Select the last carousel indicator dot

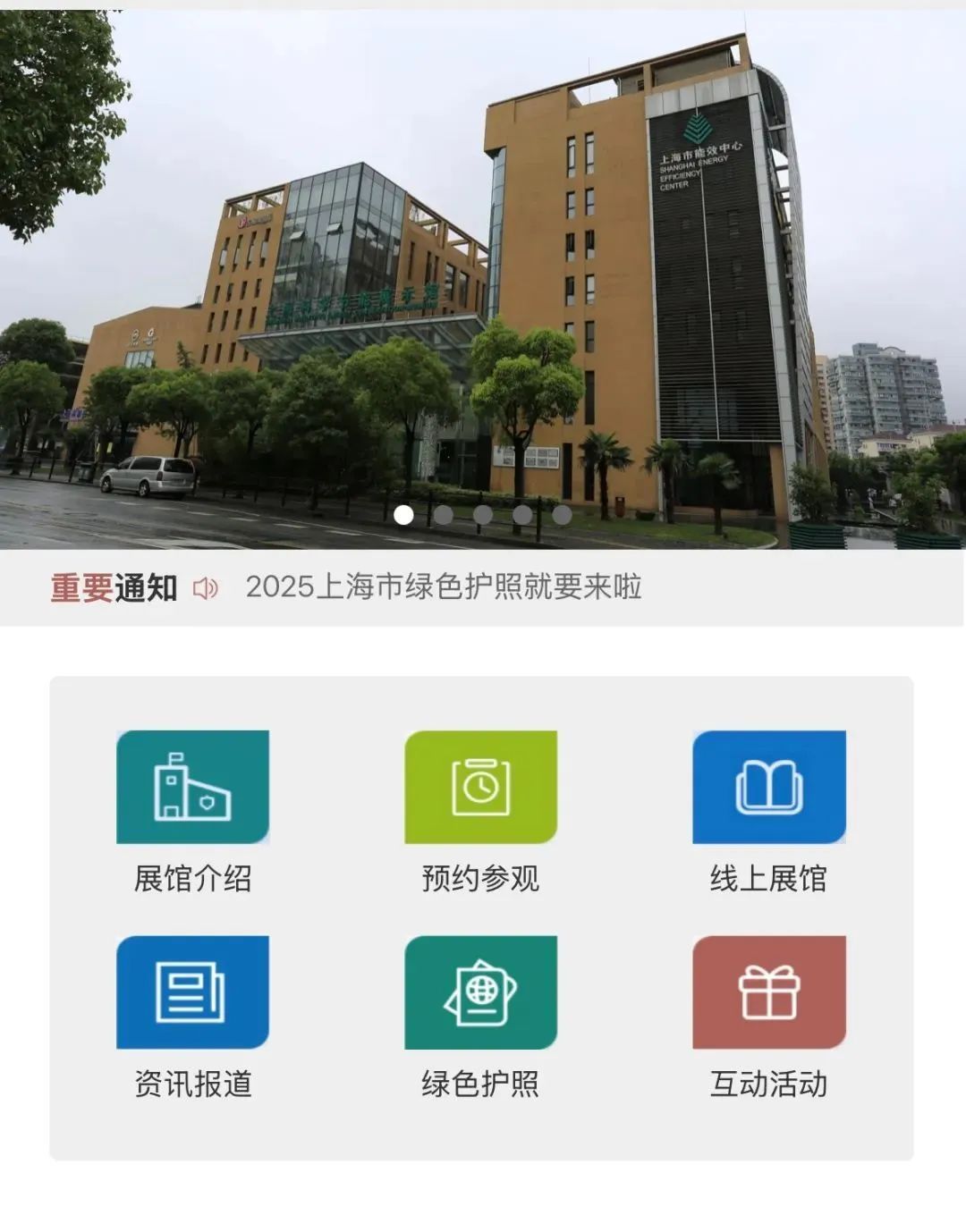coord(562,515)
